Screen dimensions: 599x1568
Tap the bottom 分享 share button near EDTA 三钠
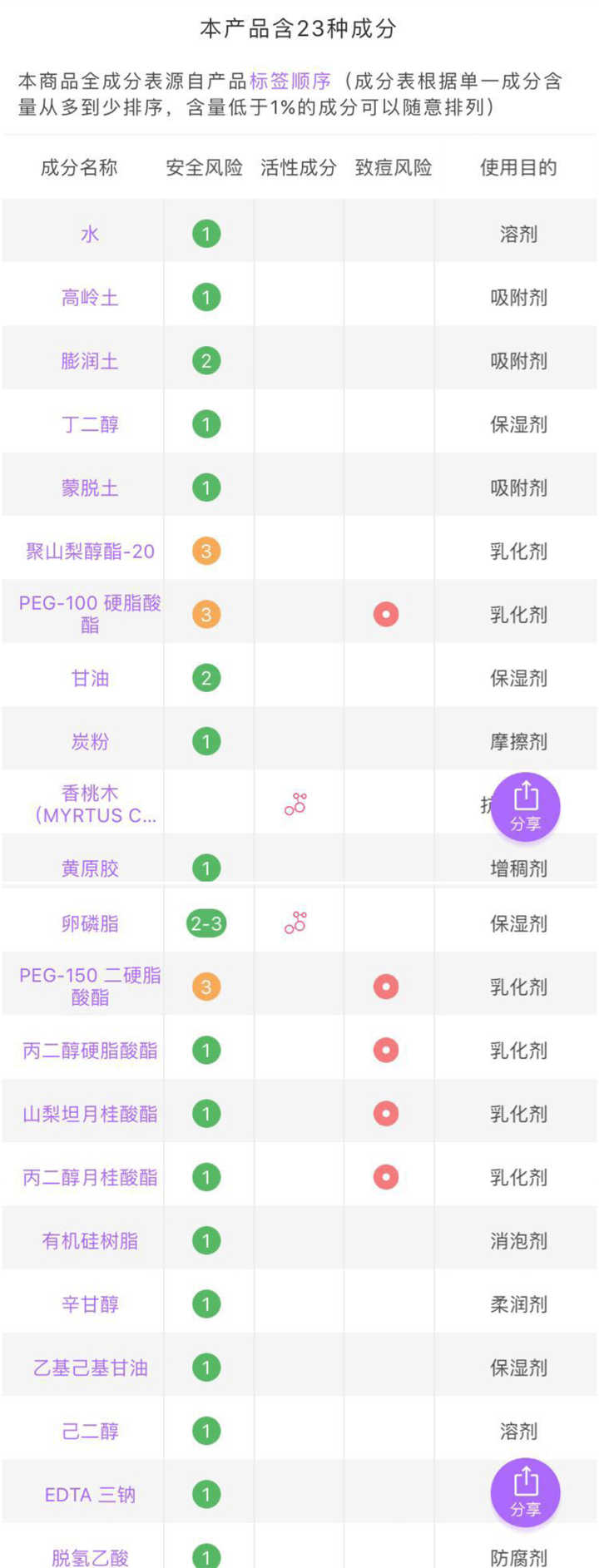(x=526, y=1491)
